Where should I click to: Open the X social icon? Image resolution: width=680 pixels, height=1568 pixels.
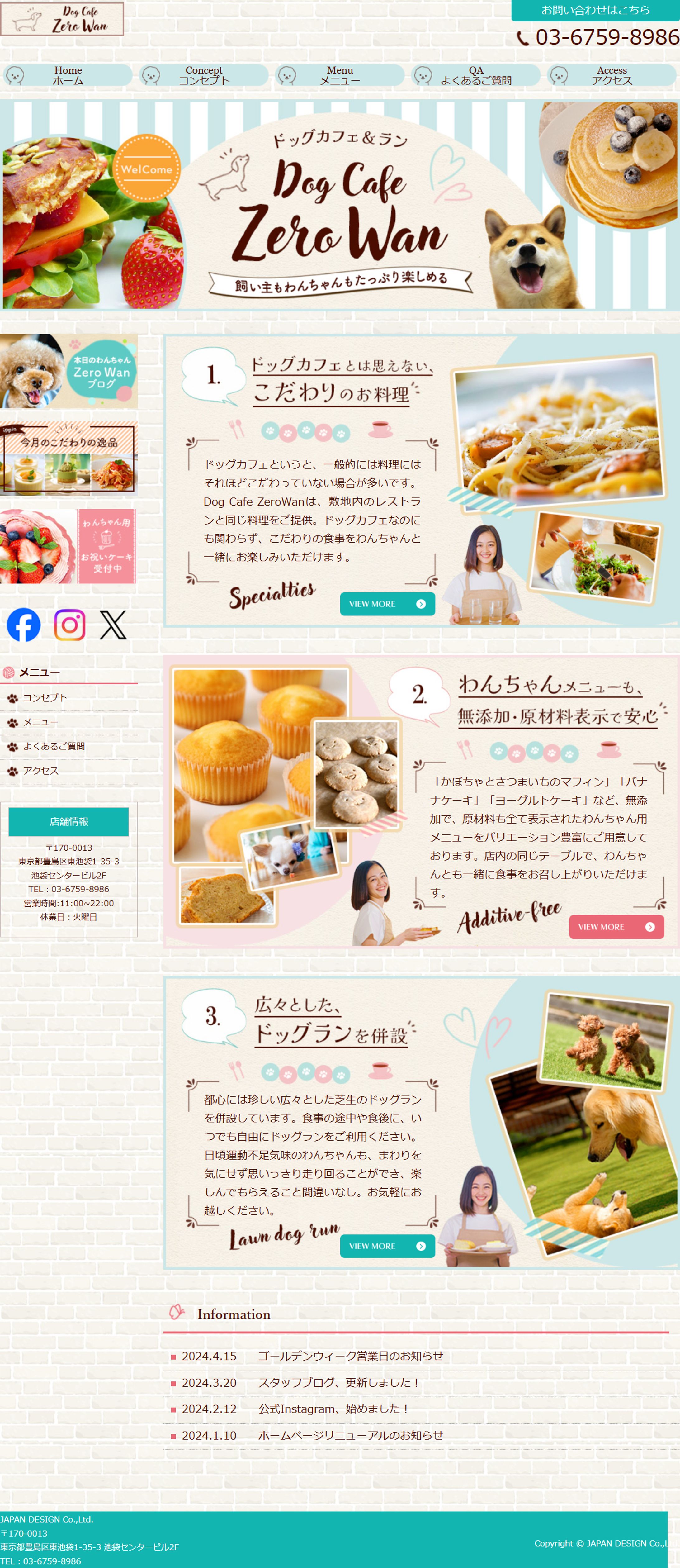113,625
